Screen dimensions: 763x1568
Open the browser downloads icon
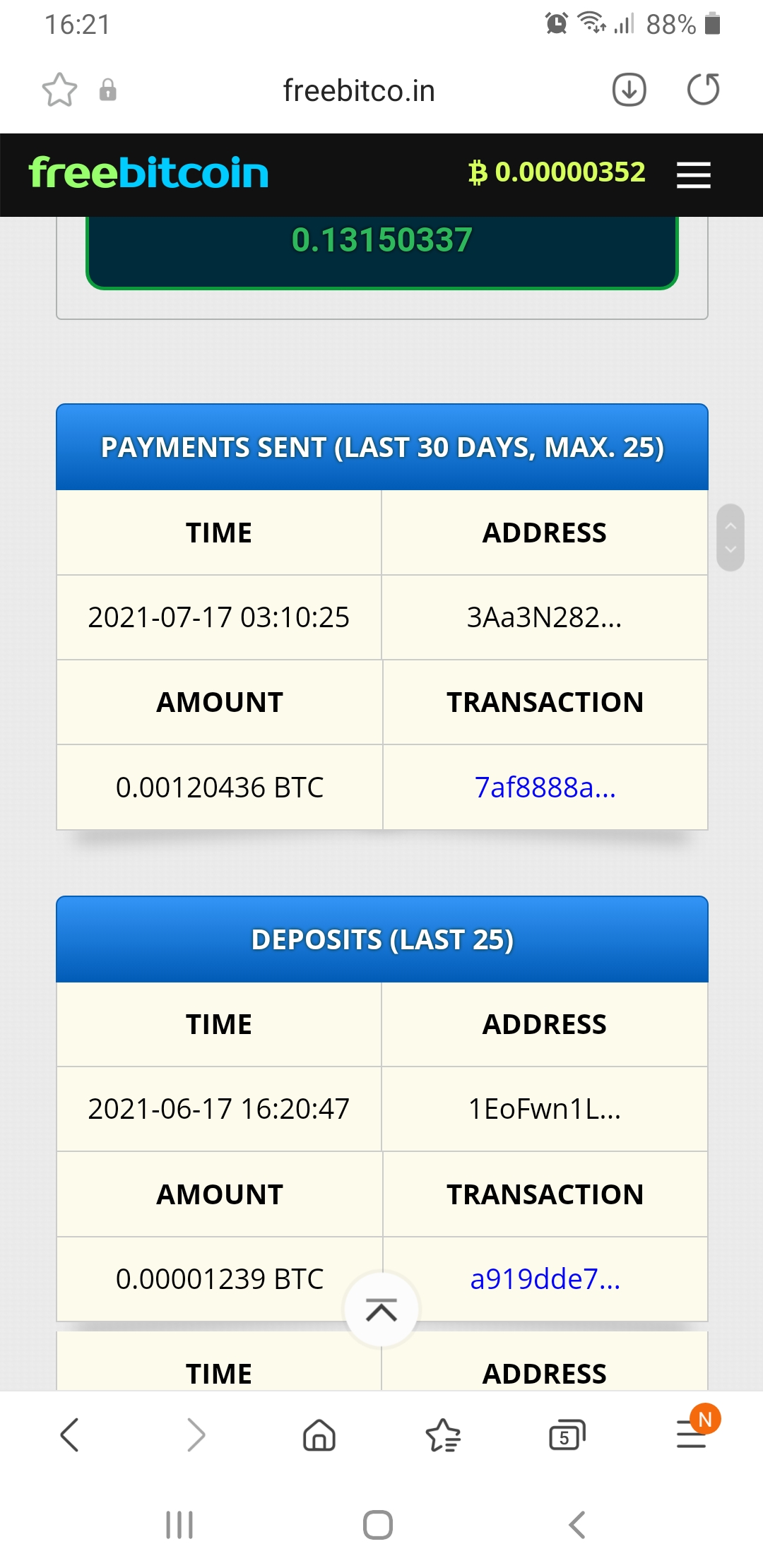tap(629, 90)
